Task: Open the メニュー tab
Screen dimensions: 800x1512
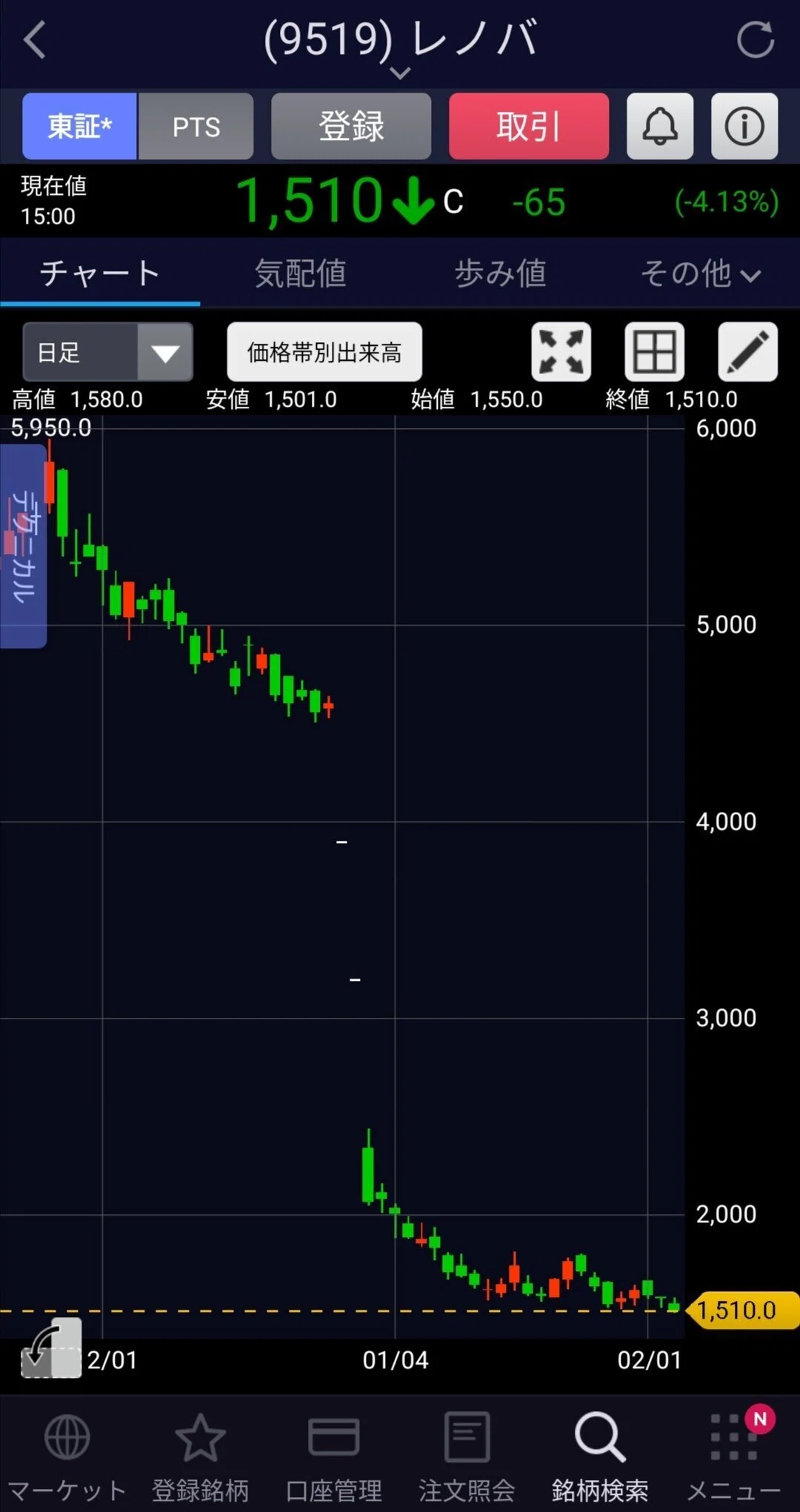Action: [x=733, y=1456]
